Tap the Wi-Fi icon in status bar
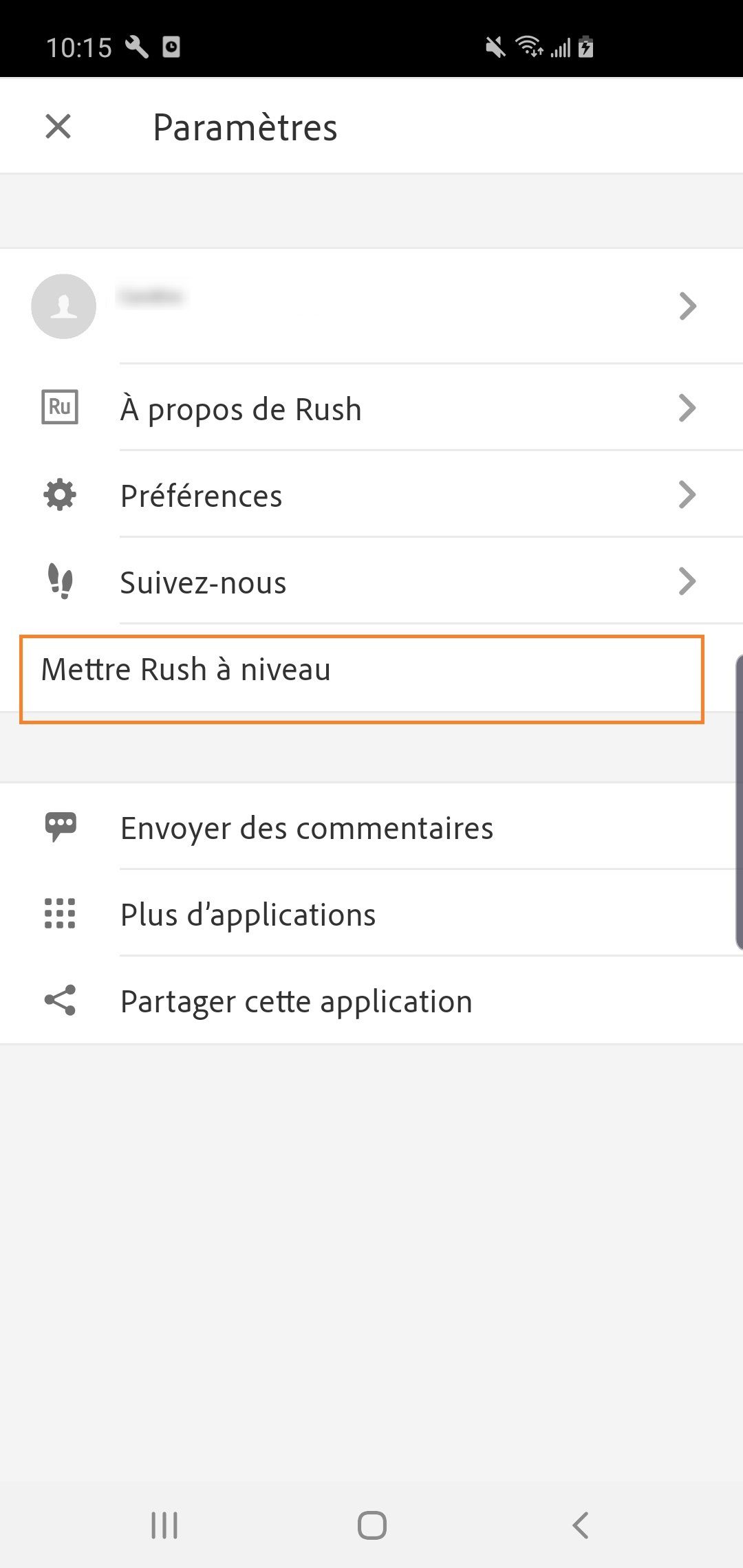 (528, 47)
